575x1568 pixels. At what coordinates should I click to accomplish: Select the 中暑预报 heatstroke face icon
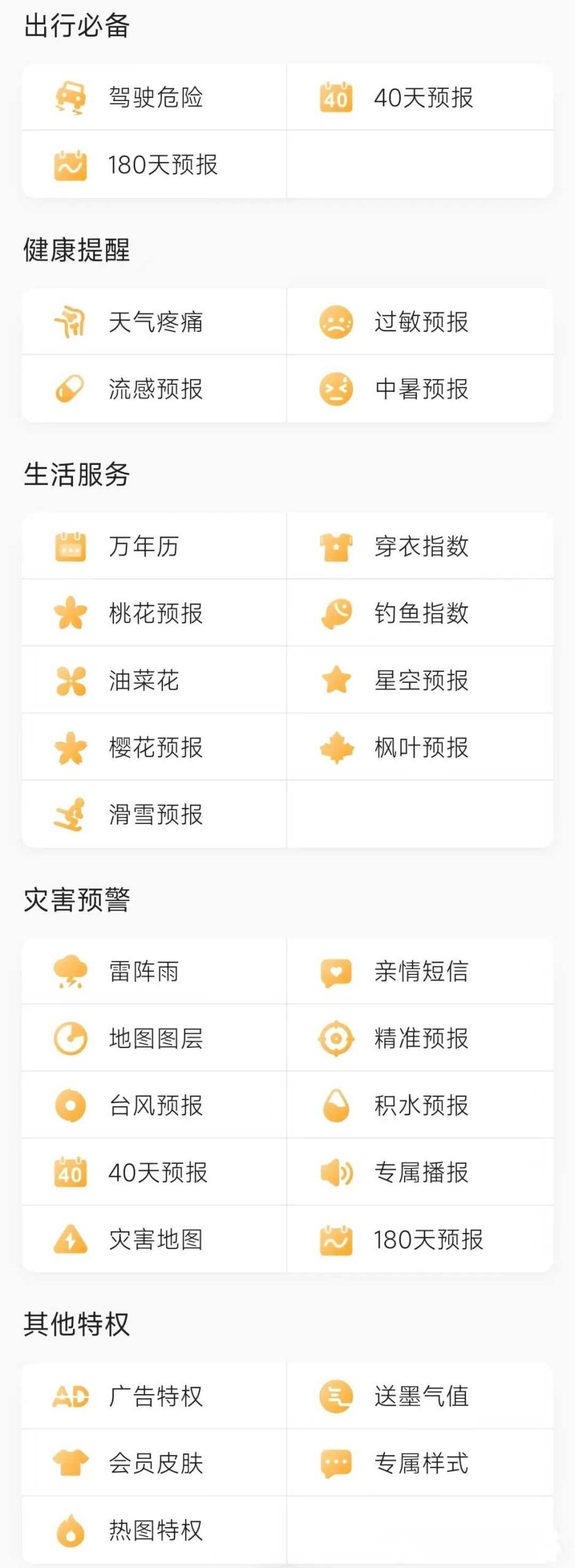click(x=337, y=388)
